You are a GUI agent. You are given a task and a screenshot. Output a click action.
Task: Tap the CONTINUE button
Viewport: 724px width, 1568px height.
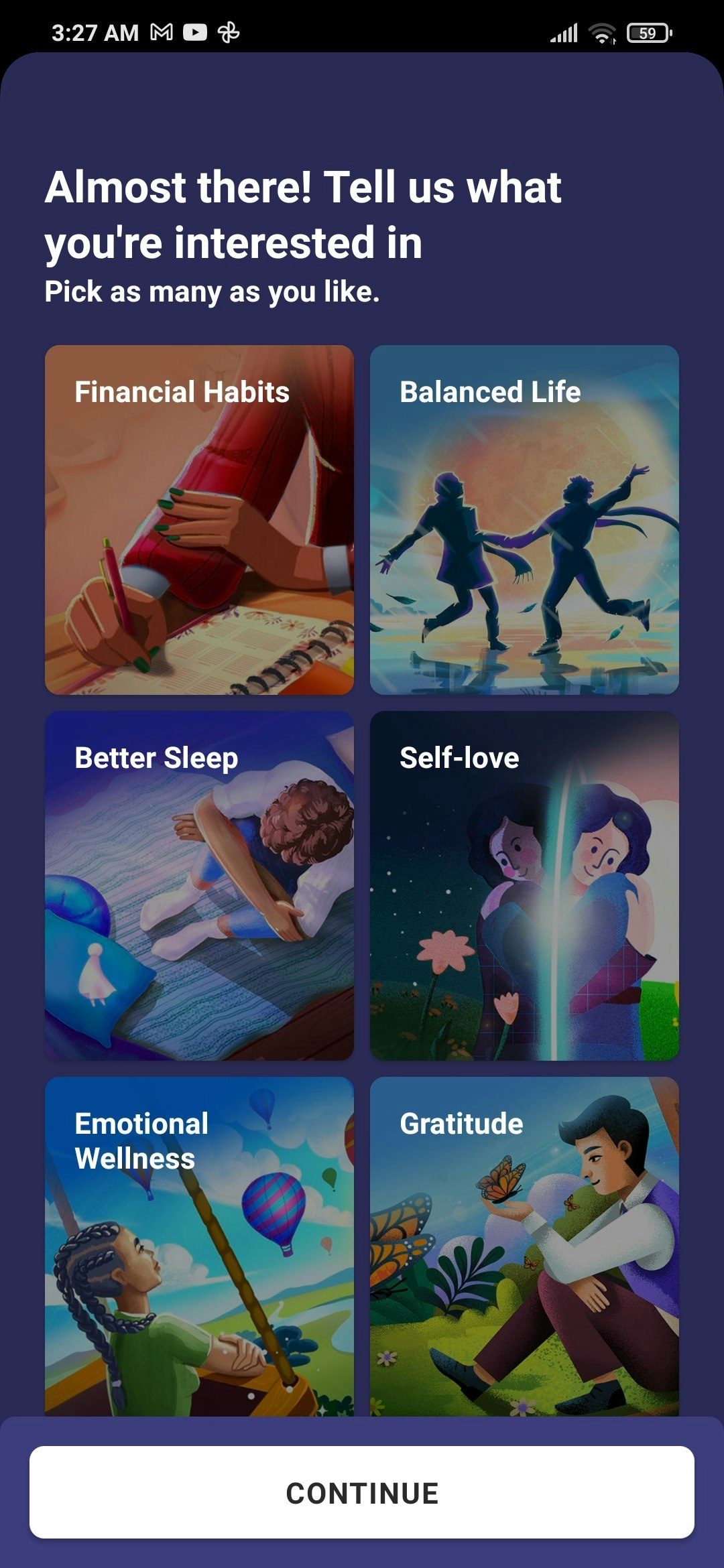coord(362,1492)
